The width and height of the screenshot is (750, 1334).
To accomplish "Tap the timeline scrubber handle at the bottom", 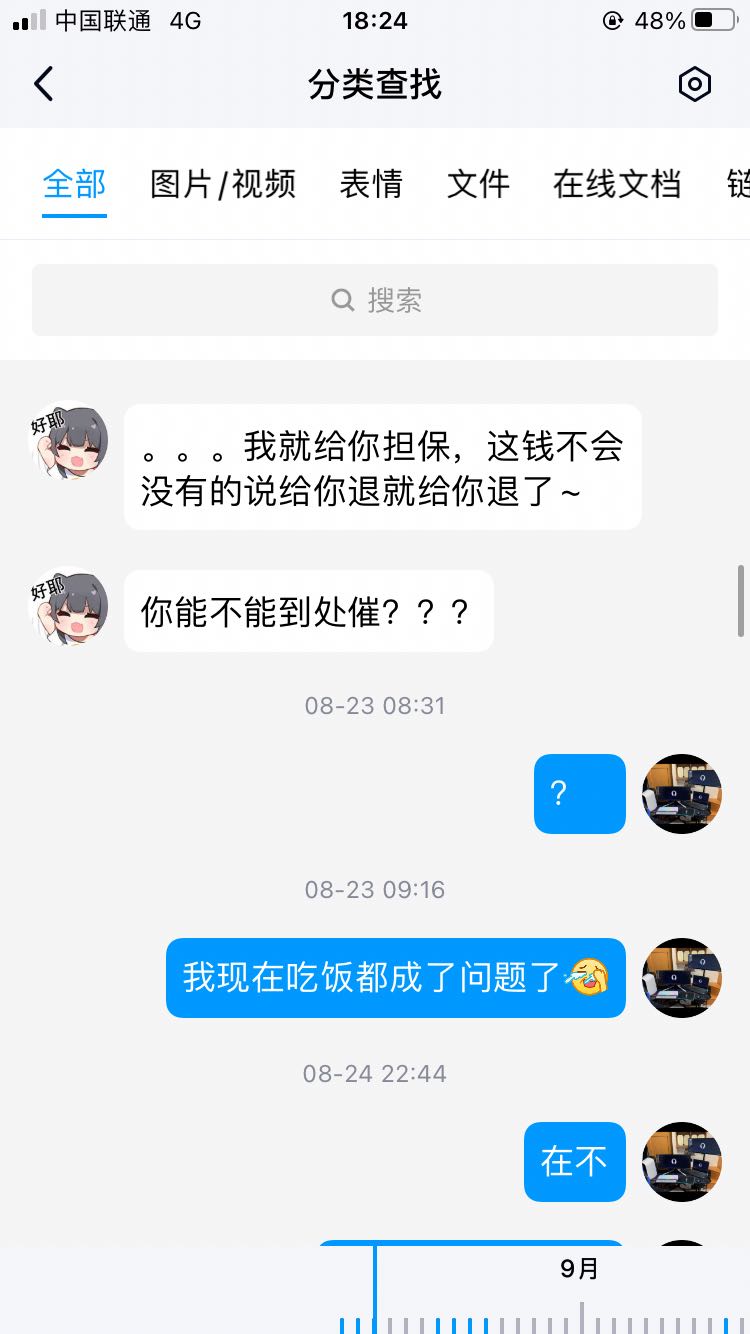I will tap(375, 1290).
